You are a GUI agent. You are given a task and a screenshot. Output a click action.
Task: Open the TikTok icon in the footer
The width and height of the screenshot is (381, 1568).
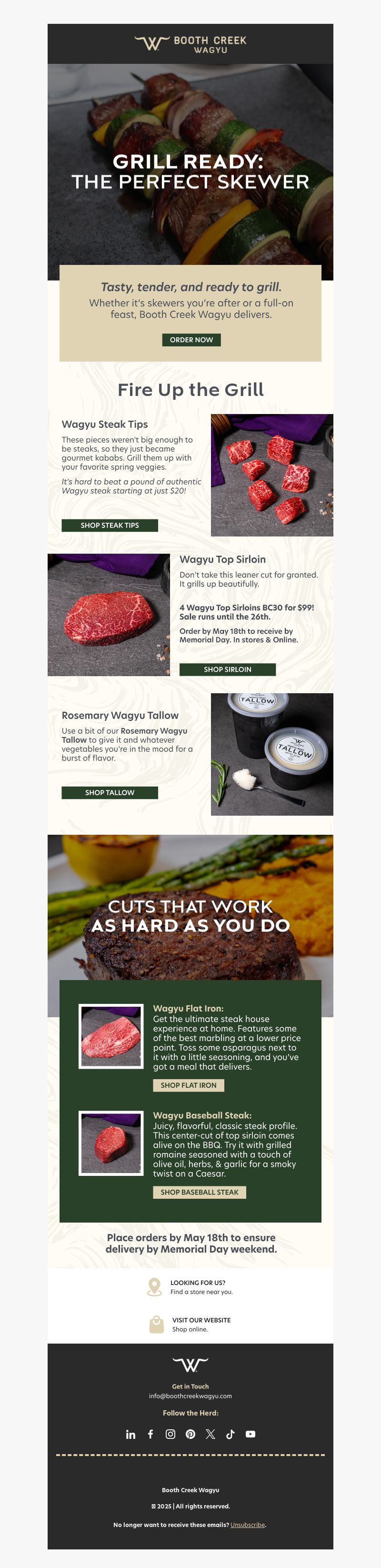(230, 1434)
